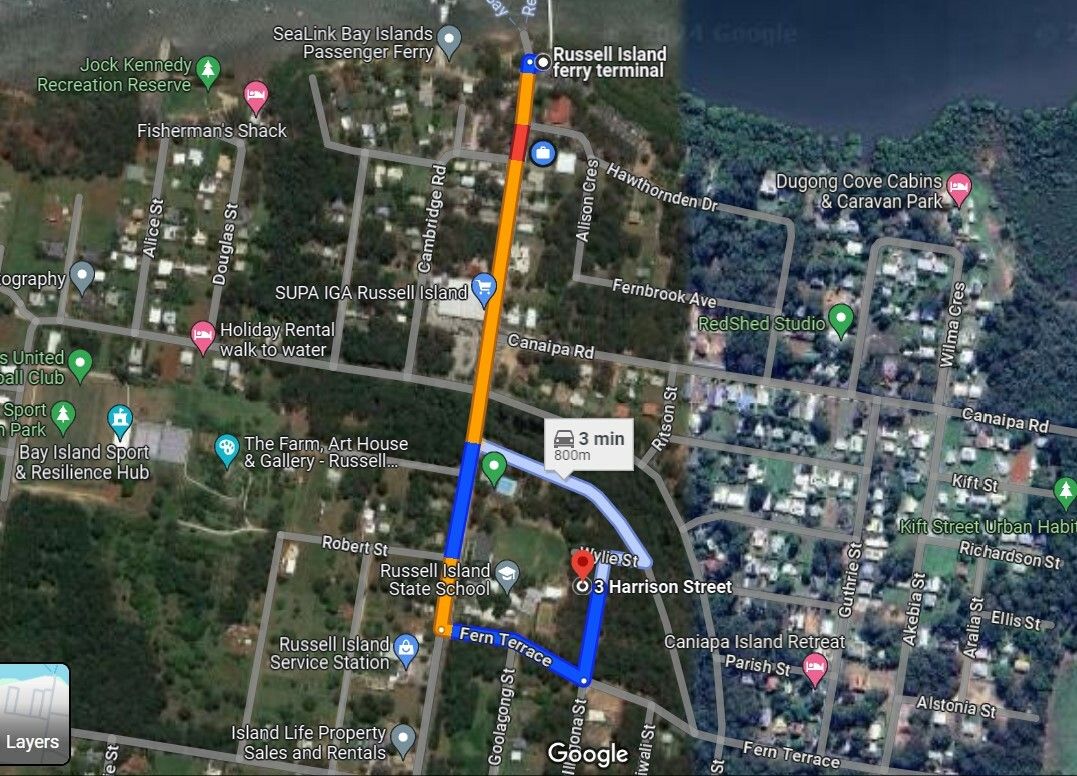Open Caniapa Island Retreat lodging pin
The height and width of the screenshot is (776, 1077).
[x=815, y=668]
